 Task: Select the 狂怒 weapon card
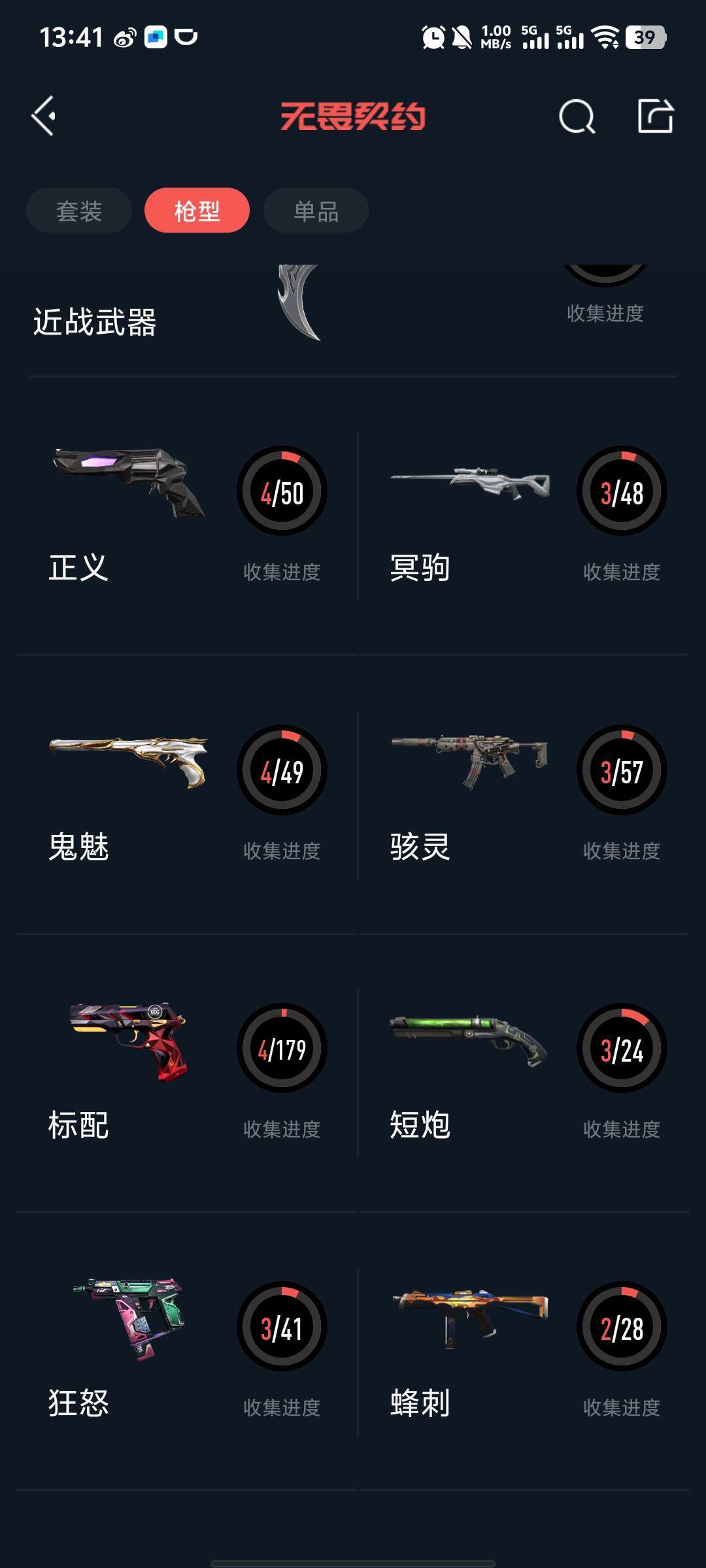pyautogui.click(x=186, y=1352)
